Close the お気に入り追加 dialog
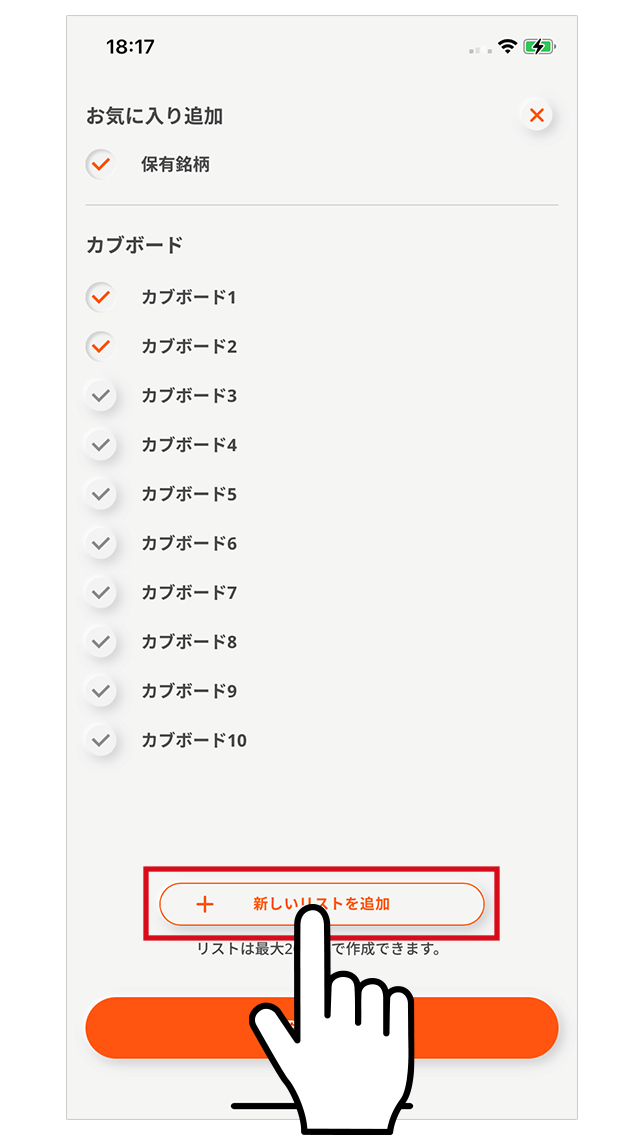This screenshot has height=1136, width=640. (536, 114)
